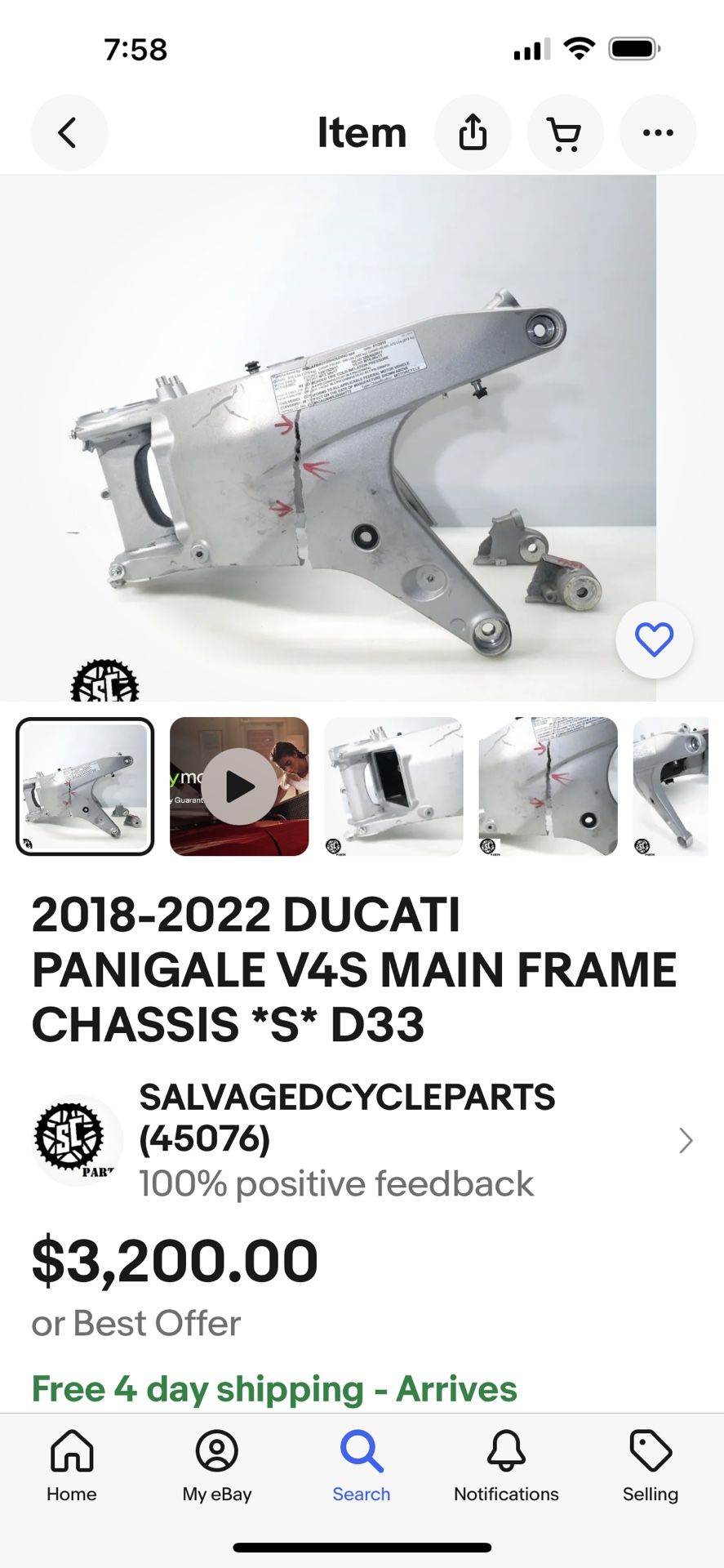The height and width of the screenshot is (1568, 724).
Task: Open the more options menu
Action: (658, 132)
